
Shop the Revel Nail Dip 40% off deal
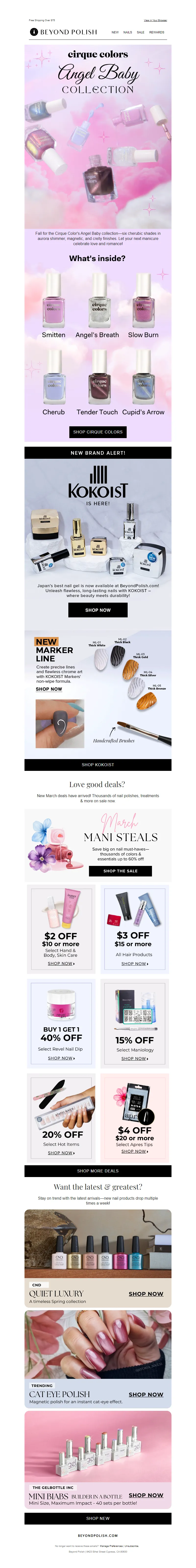[x=61, y=1058]
